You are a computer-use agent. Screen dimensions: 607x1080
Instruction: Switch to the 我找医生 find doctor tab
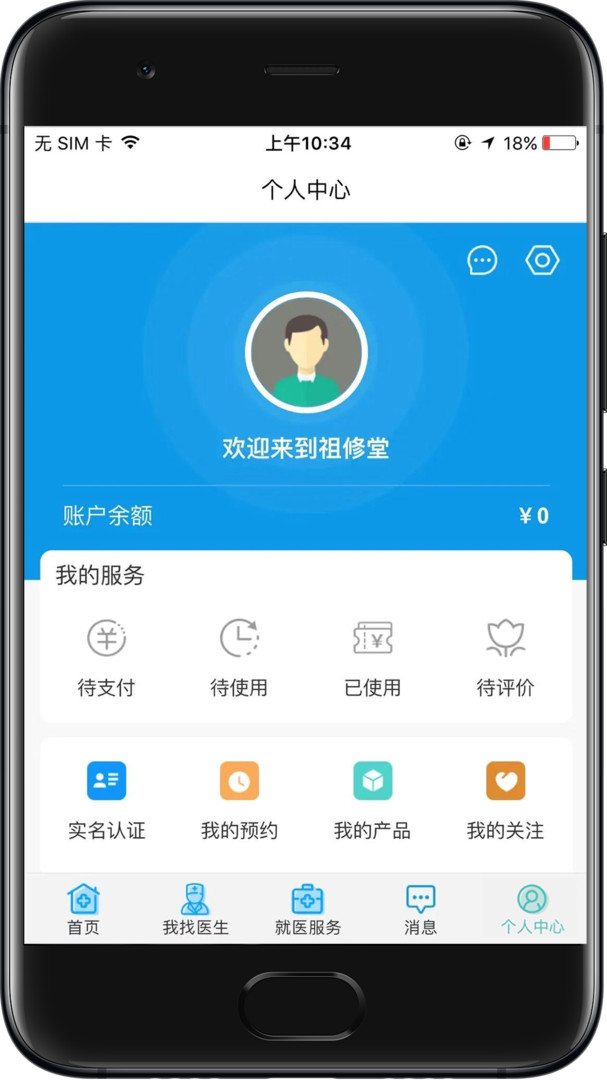point(195,909)
